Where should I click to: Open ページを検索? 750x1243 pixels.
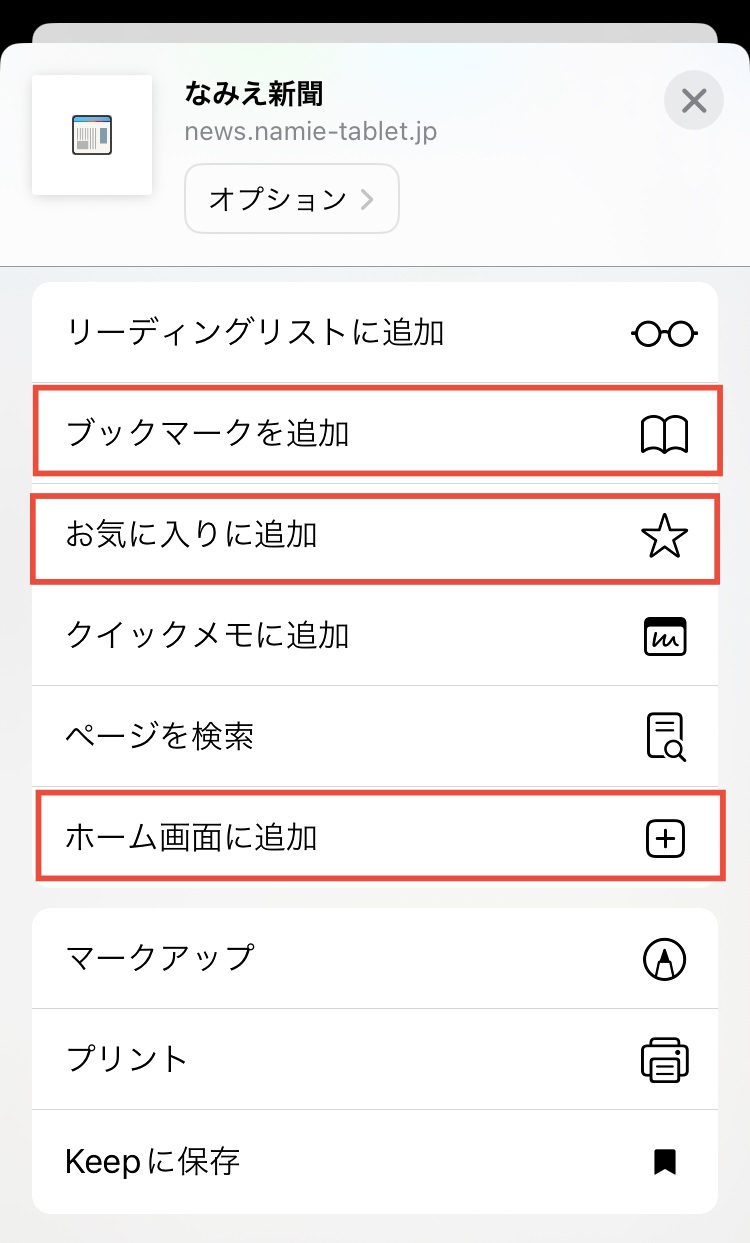[375, 736]
